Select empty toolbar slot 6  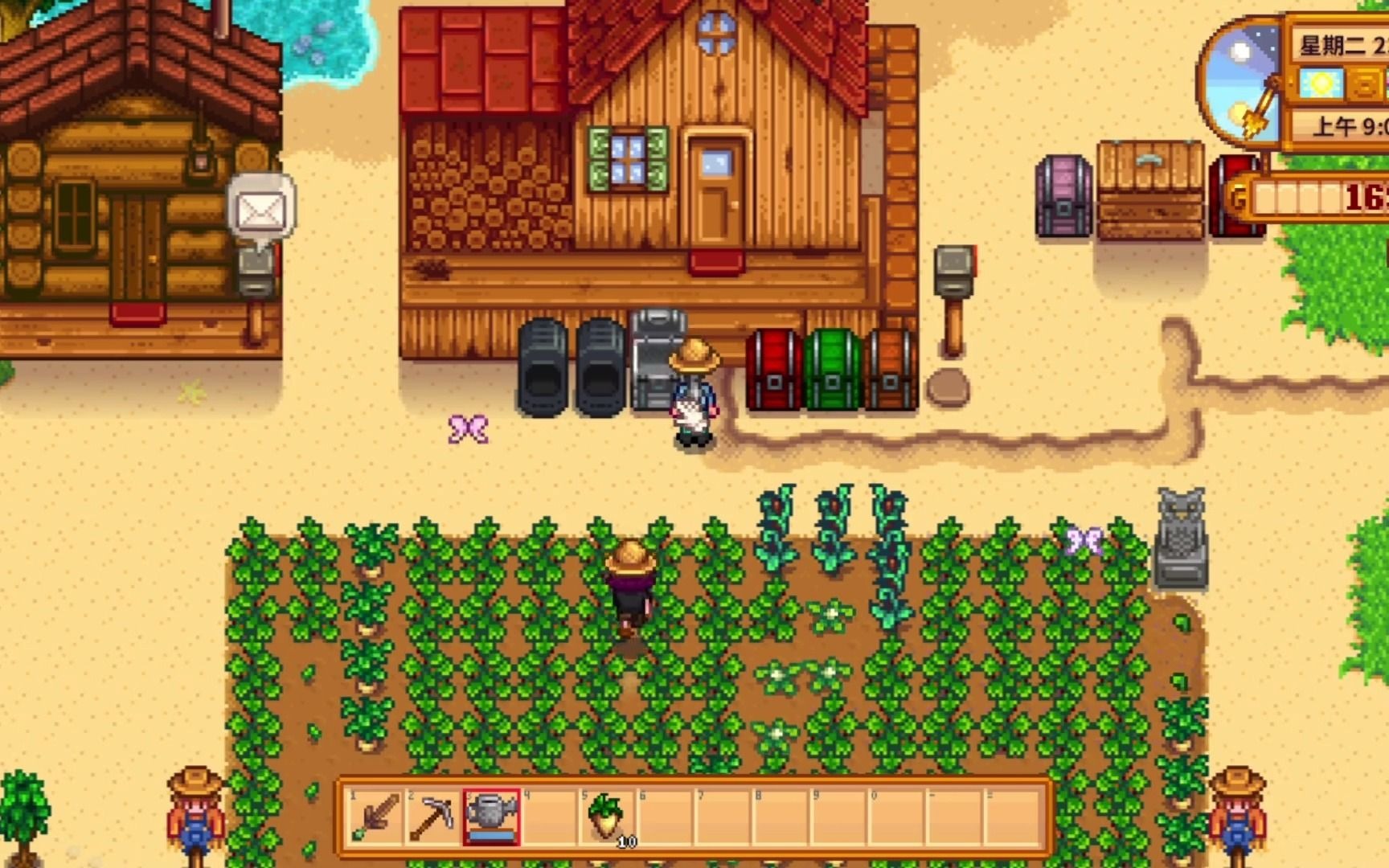665,817
